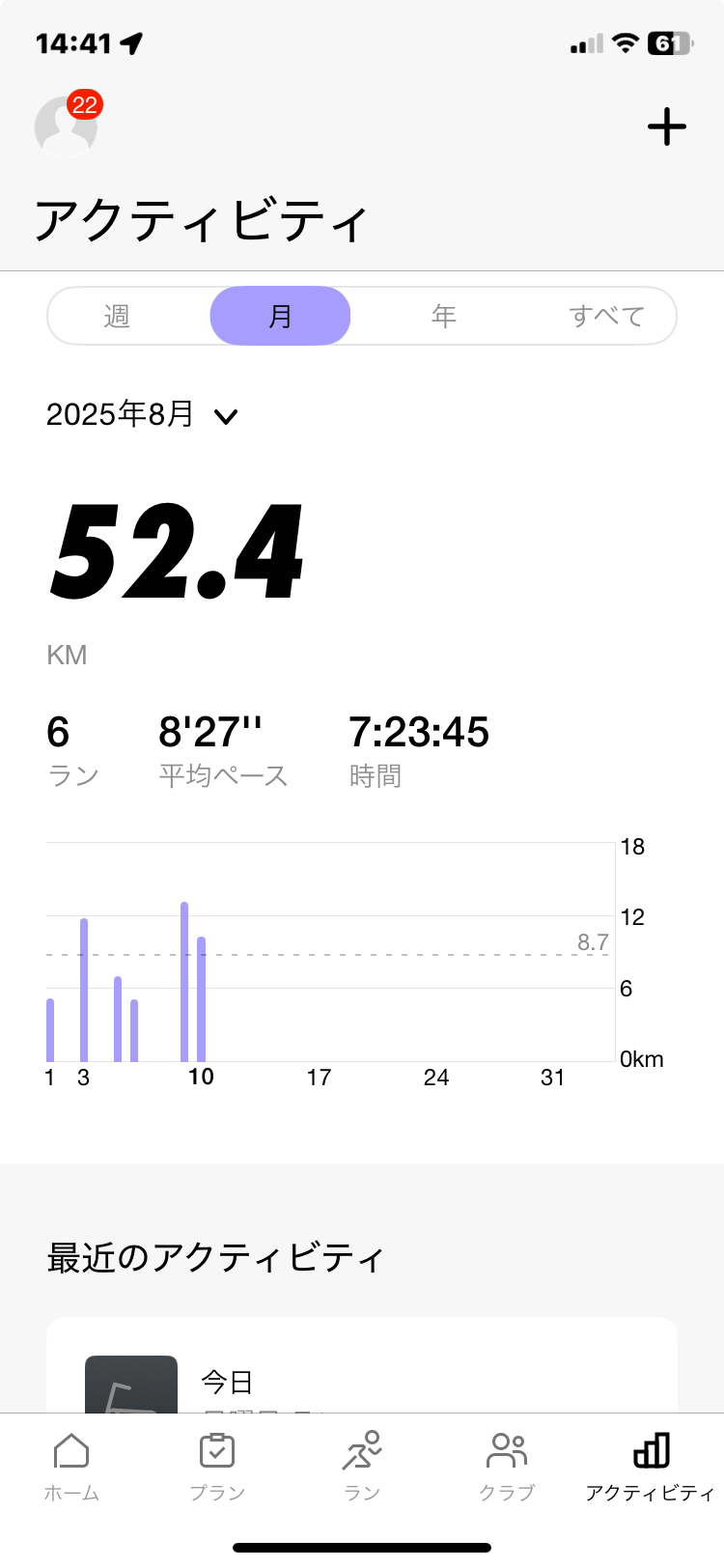Open the 今日 recent activity card

point(362,1365)
